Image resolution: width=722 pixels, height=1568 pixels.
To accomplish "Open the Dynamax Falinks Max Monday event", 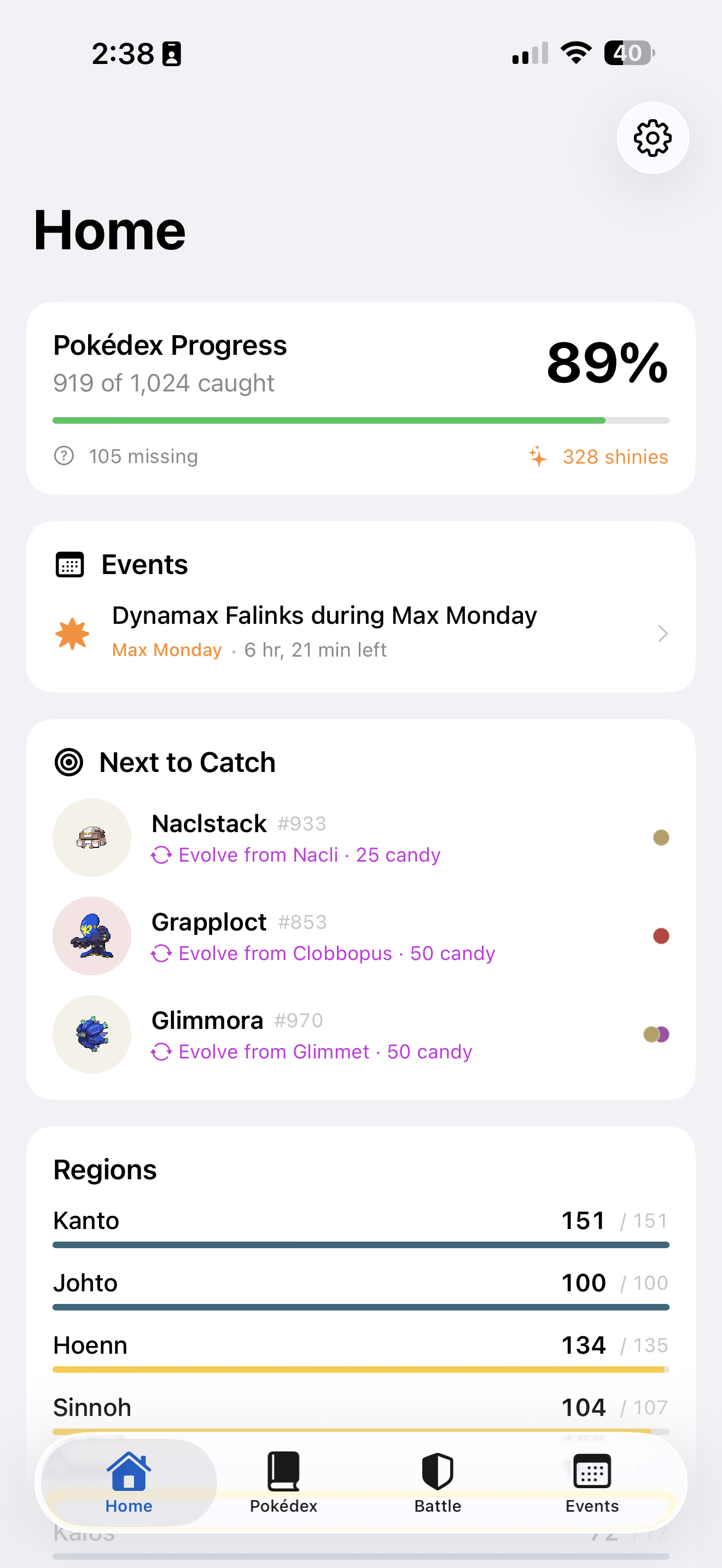I will coord(360,632).
